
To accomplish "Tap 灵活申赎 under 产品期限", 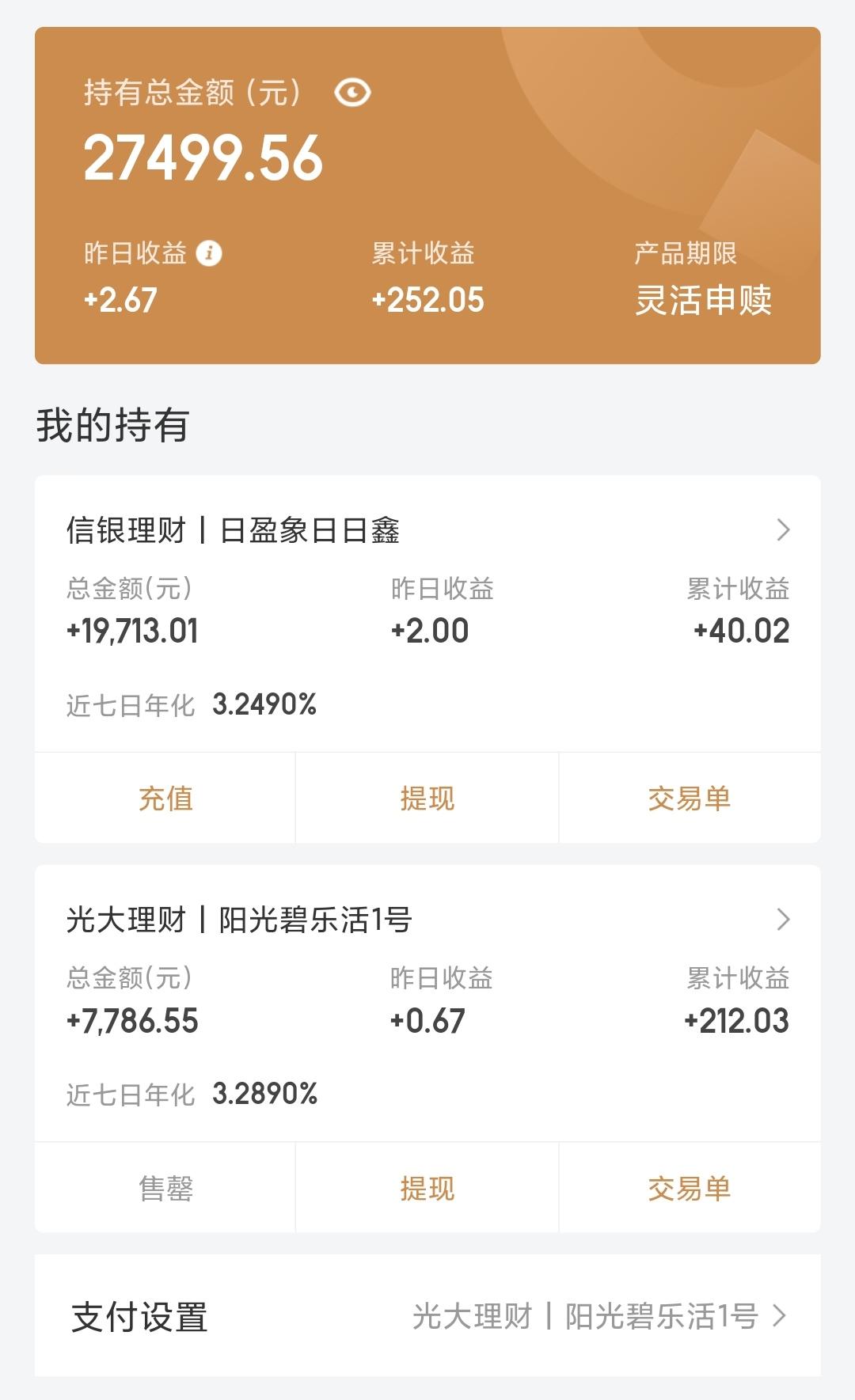I will [704, 298].
